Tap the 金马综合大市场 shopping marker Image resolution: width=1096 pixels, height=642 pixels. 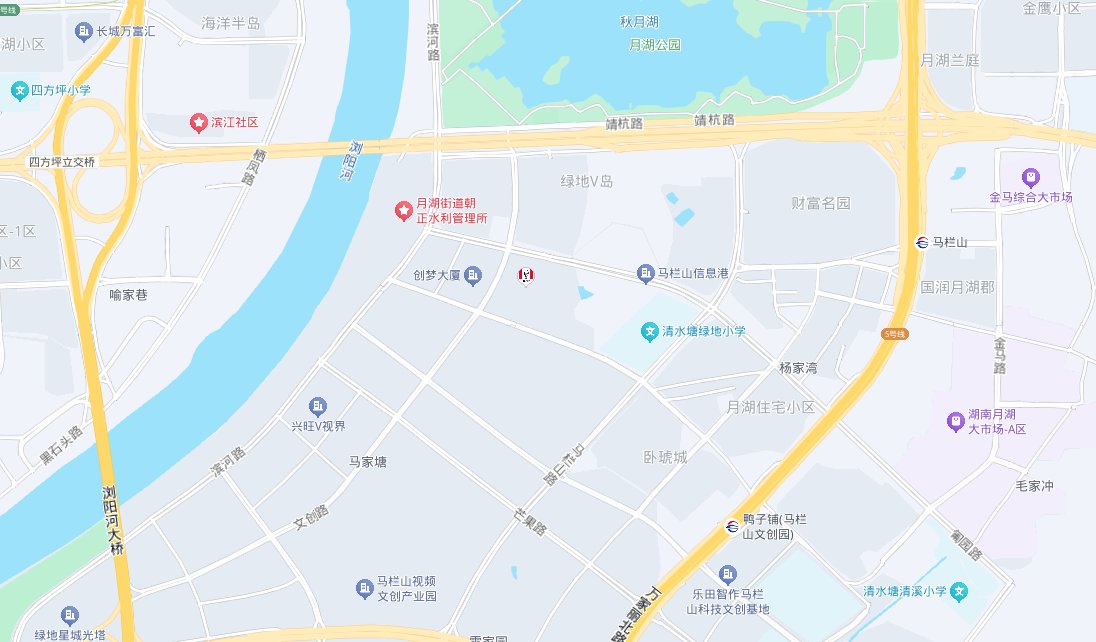1030,178
